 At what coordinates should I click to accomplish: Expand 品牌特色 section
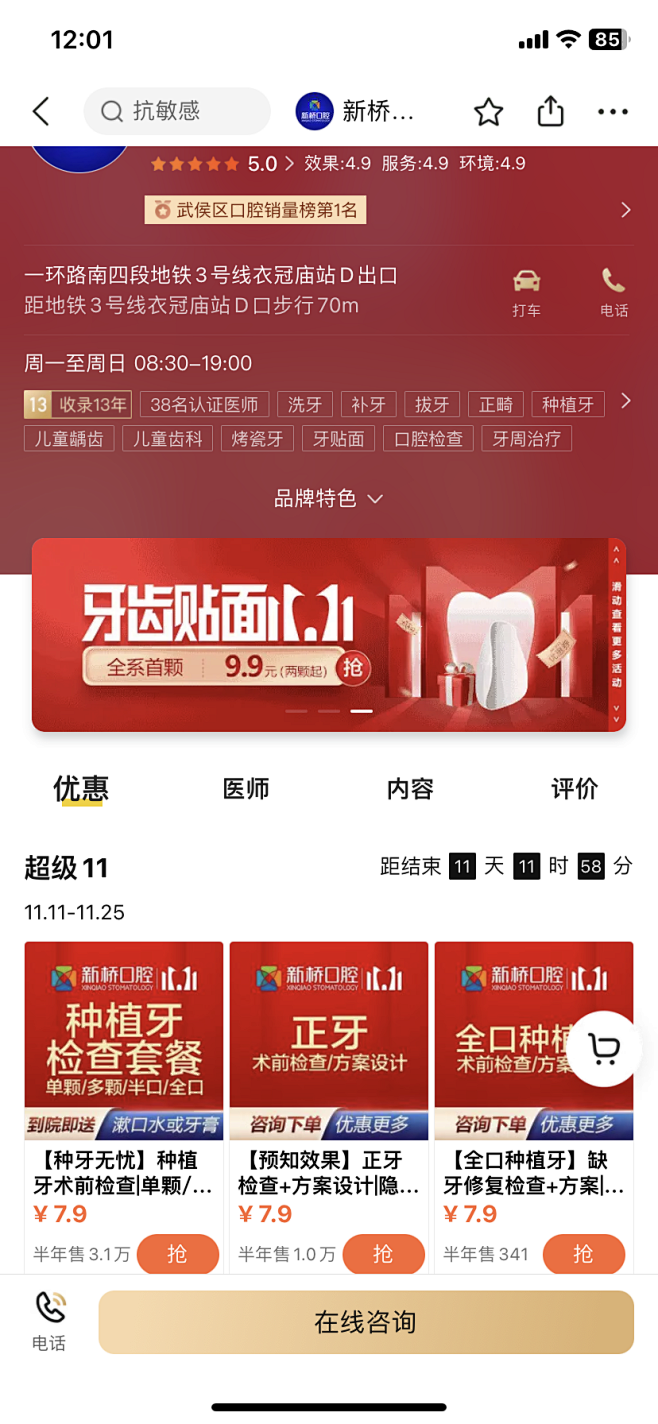coord(329,498)
